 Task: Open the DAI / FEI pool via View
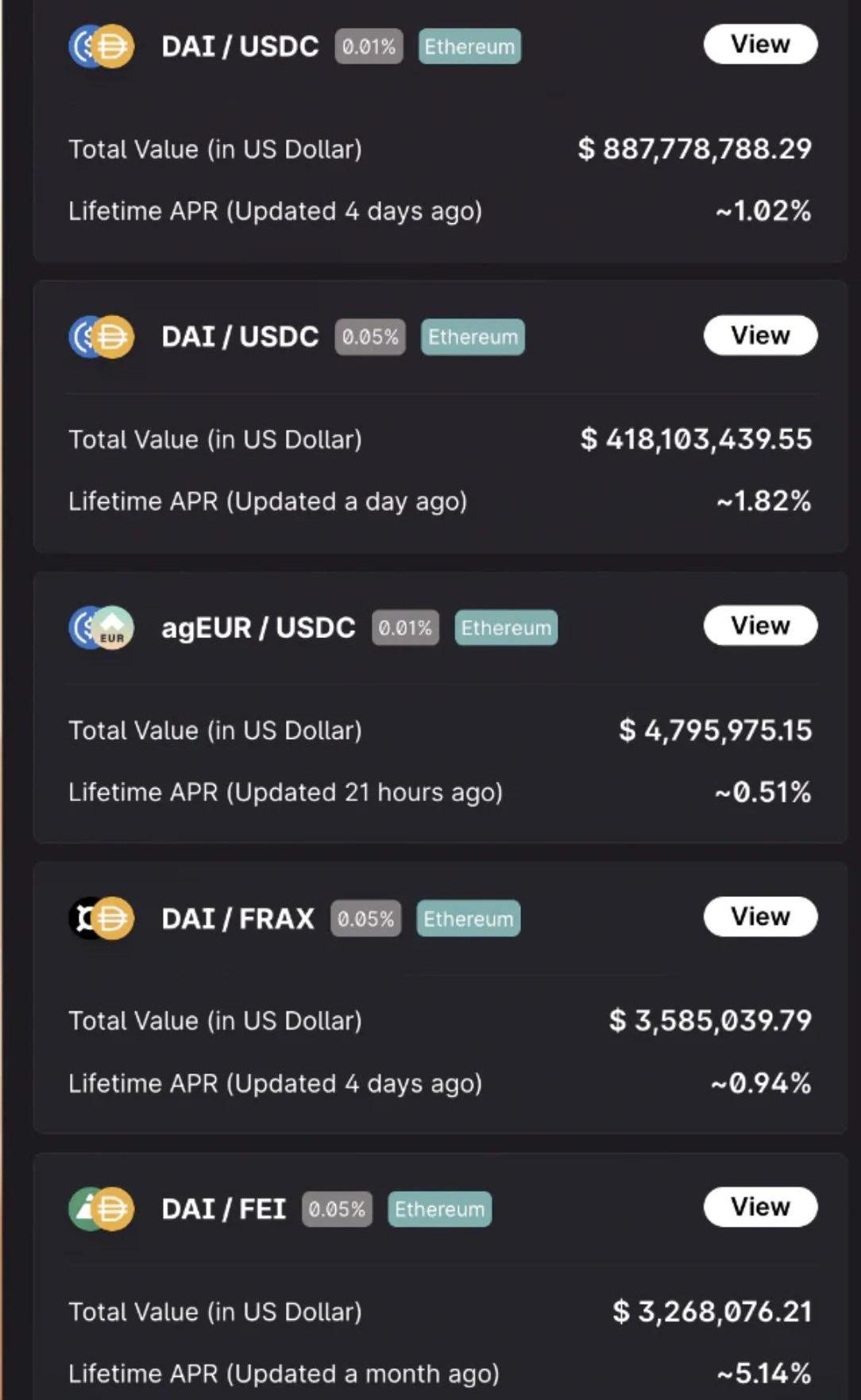[x=760, y=1207]
